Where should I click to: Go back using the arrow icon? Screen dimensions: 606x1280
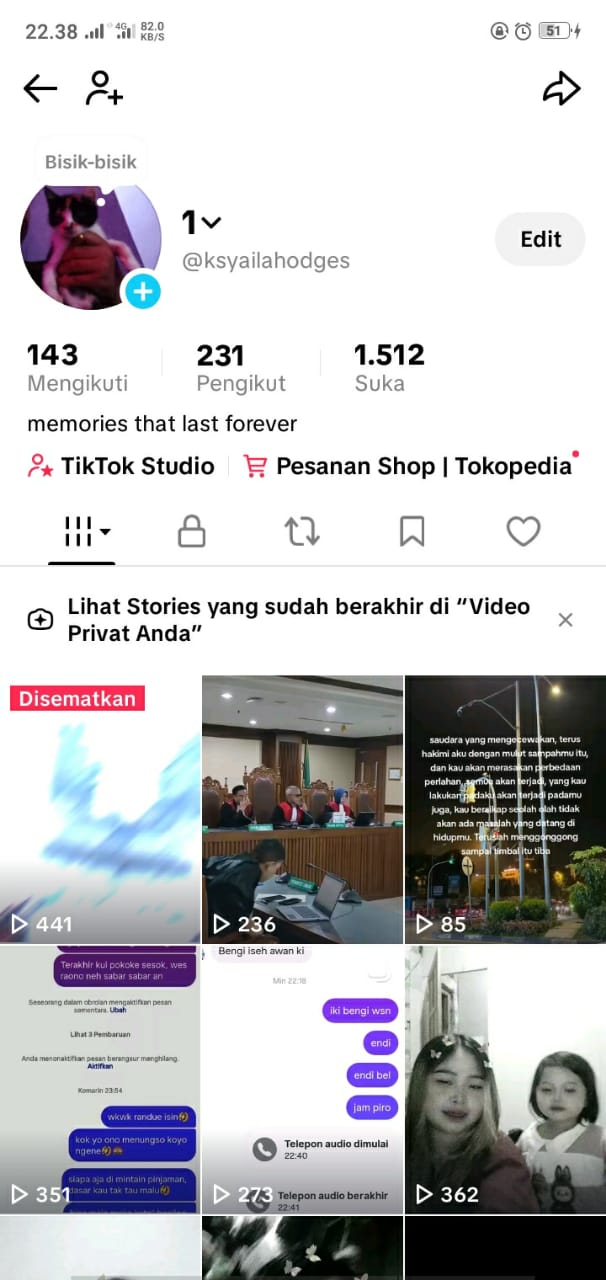click(40, 89)
